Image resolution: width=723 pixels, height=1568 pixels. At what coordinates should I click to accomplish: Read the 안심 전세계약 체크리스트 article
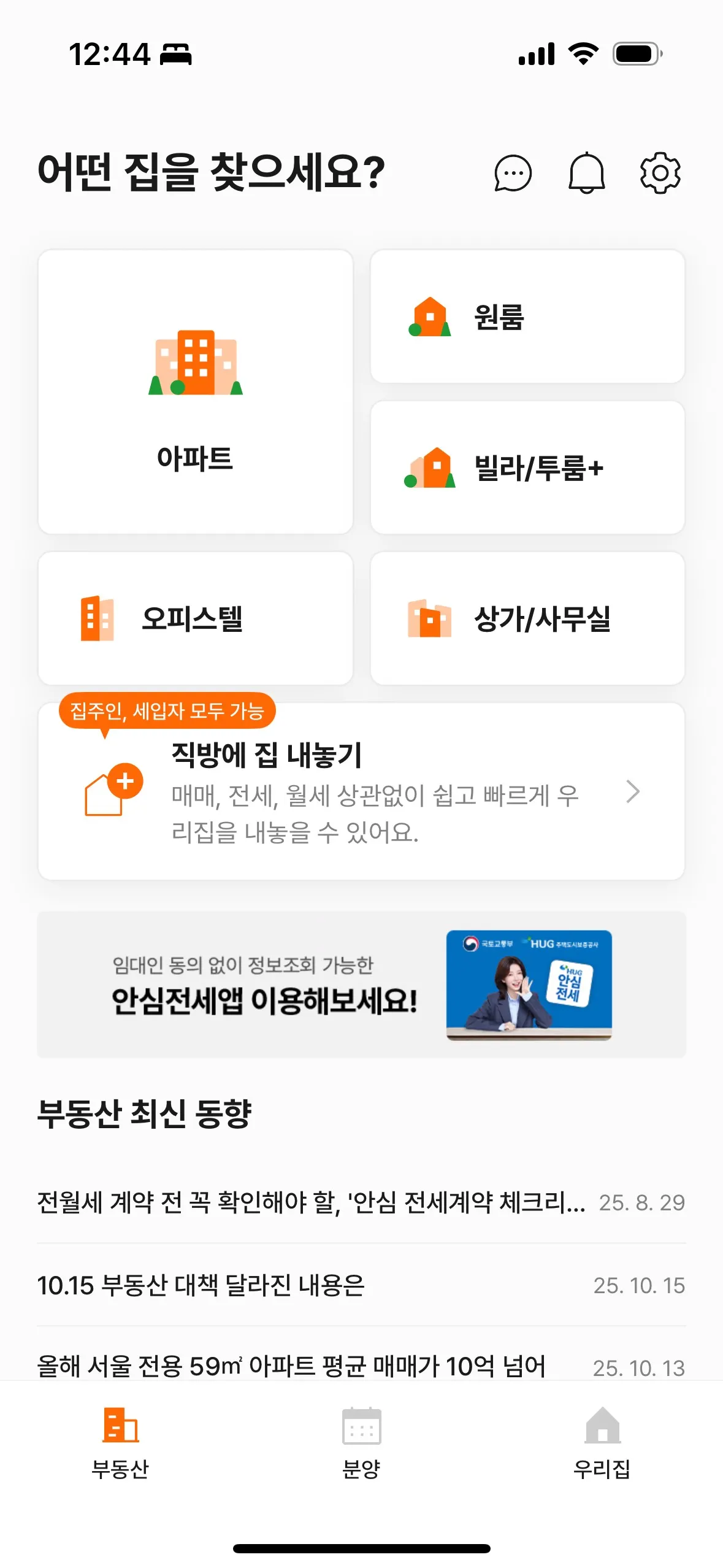tap(311, 1202)
